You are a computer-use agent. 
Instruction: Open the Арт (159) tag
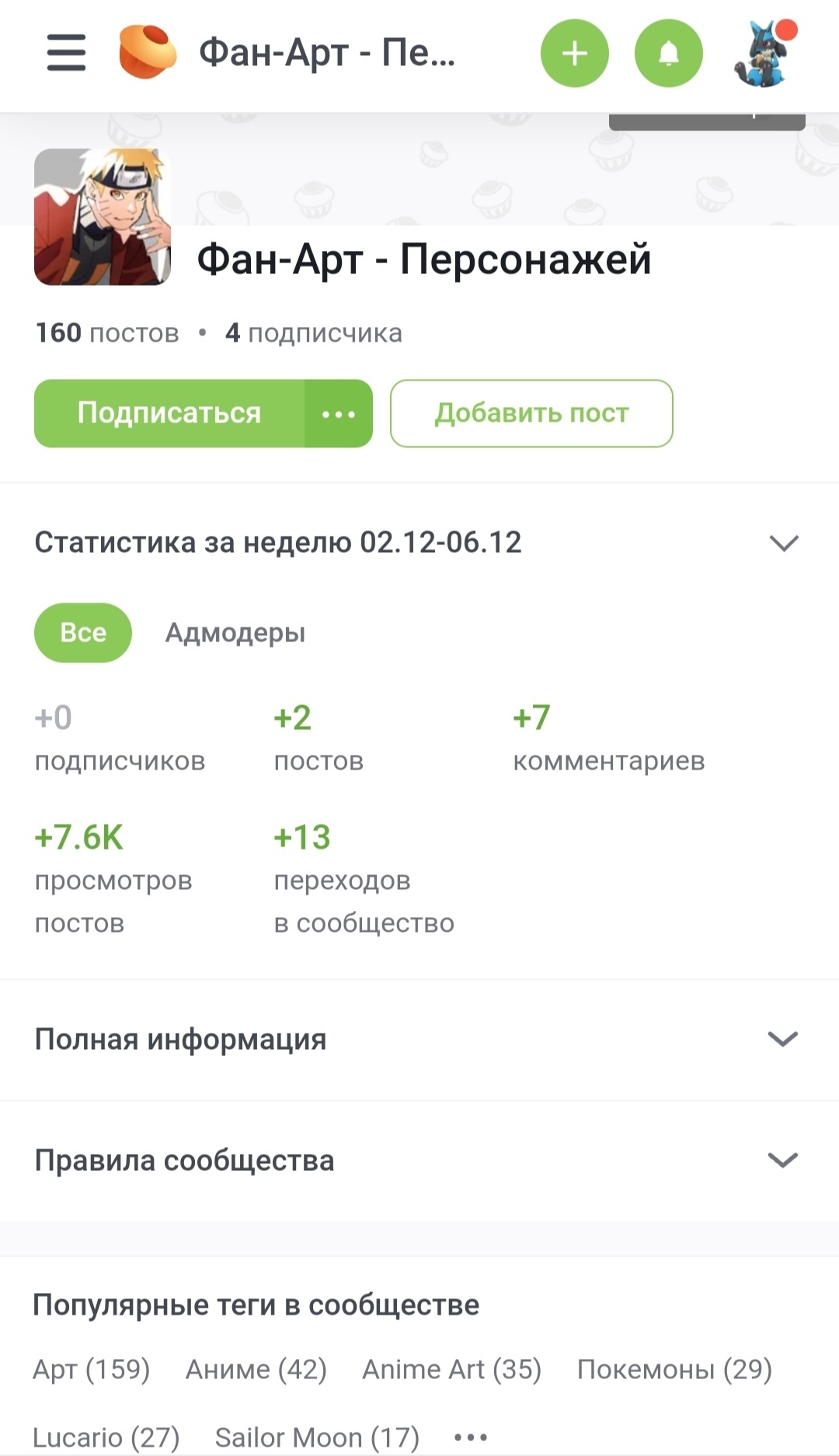point(92,1369)
